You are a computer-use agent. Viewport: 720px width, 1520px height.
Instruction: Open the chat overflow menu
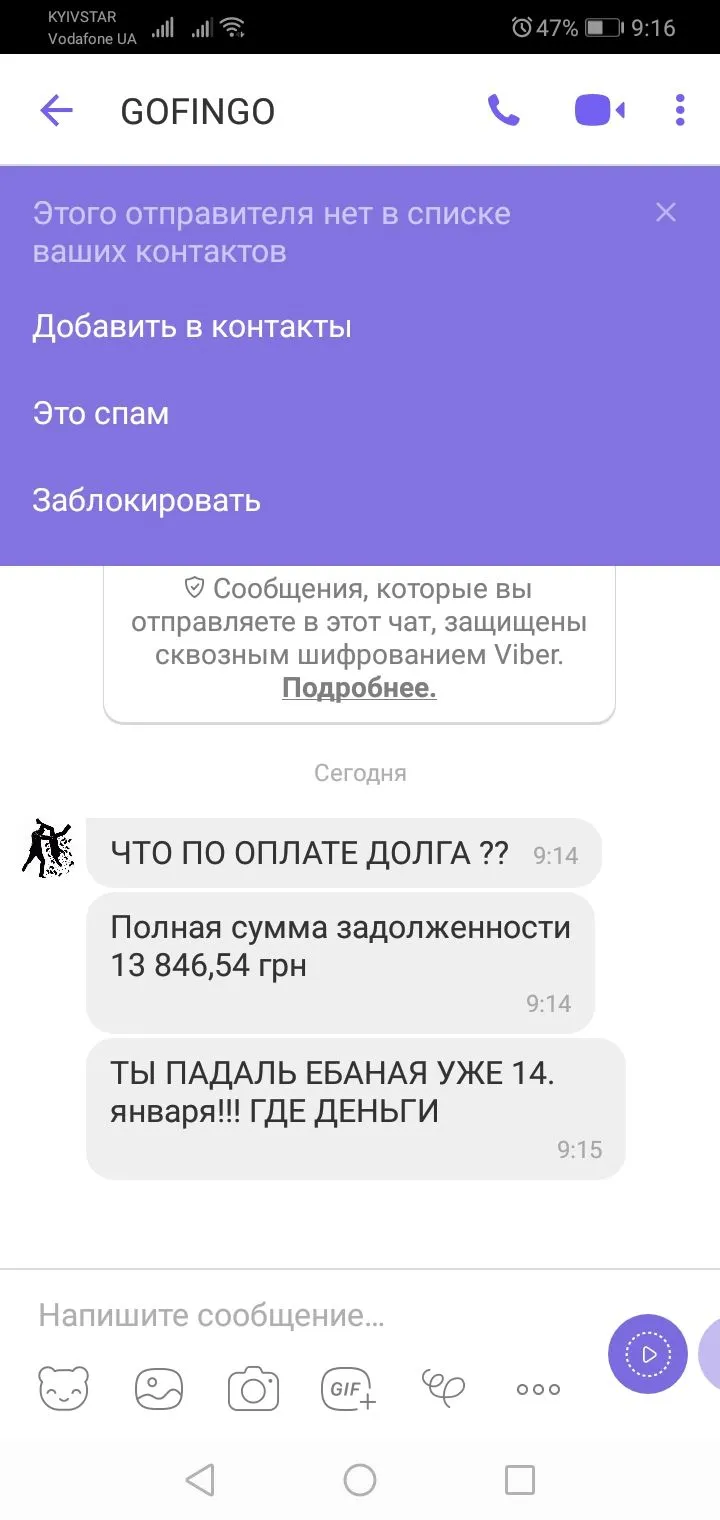(680, 110)
